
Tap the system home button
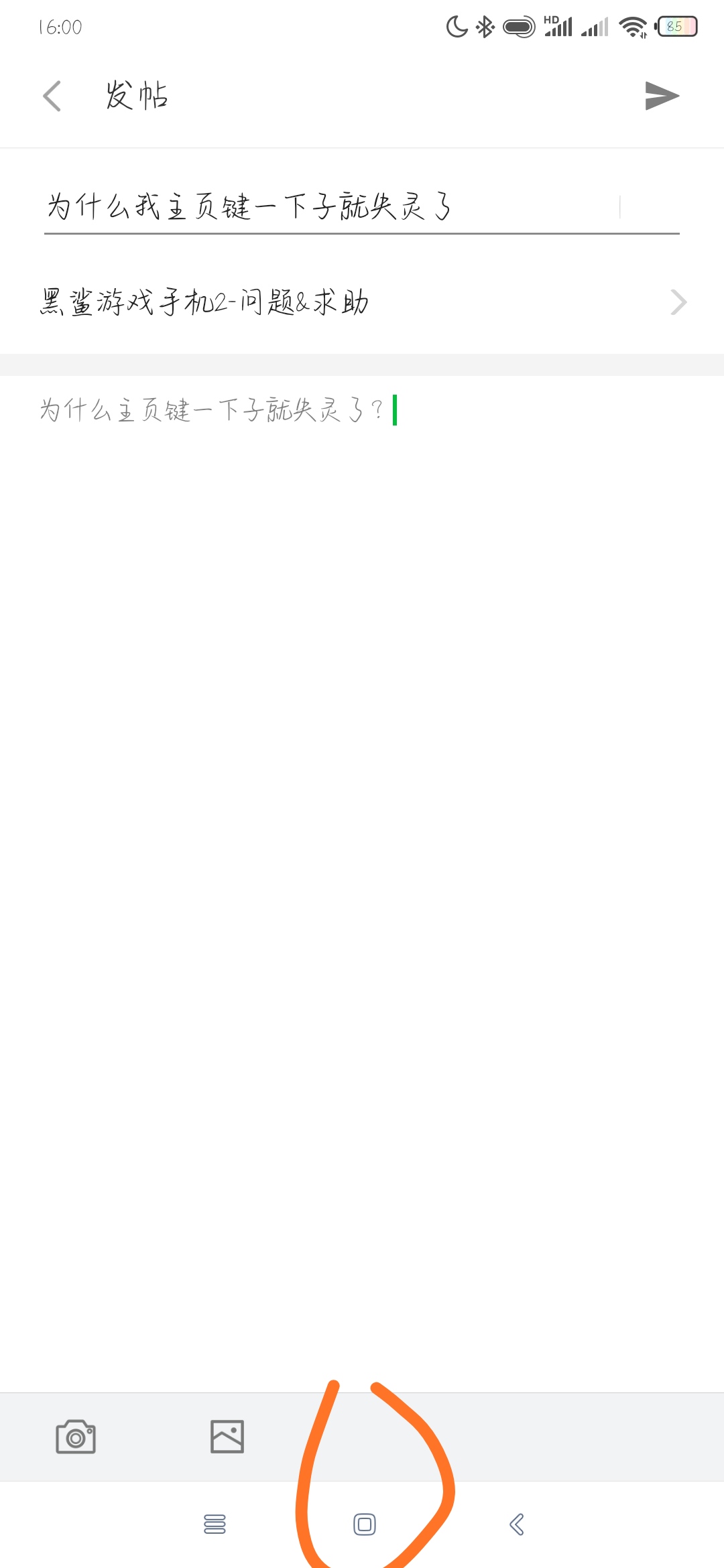pos(364,1524)
